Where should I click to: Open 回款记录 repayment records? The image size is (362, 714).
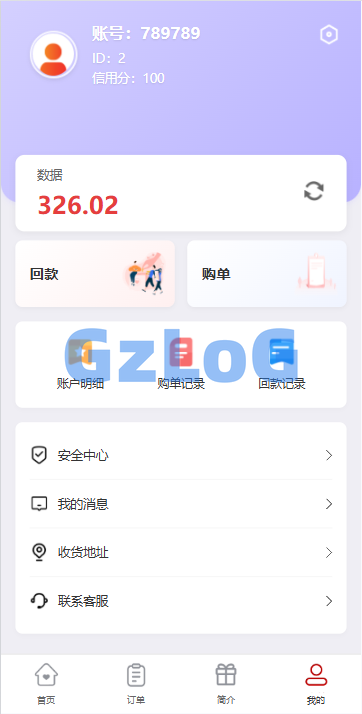tap(282, 364)
